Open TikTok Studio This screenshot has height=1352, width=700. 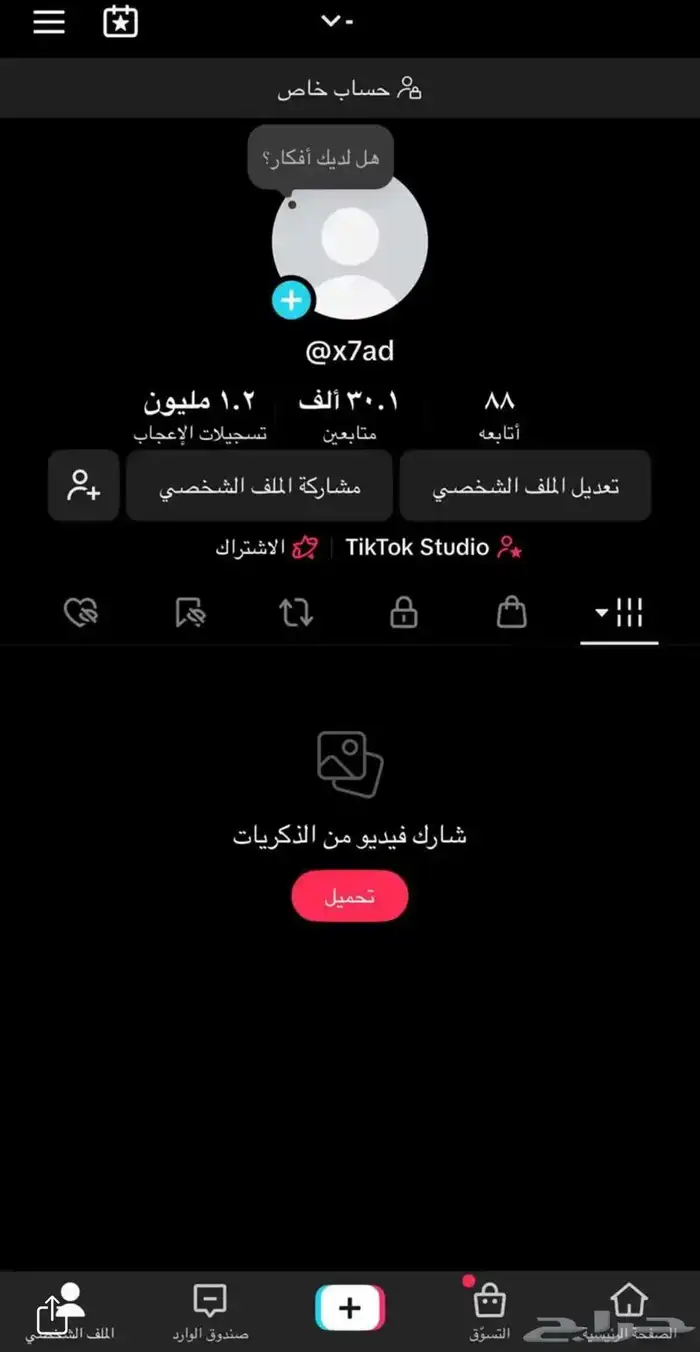[433, 547]
